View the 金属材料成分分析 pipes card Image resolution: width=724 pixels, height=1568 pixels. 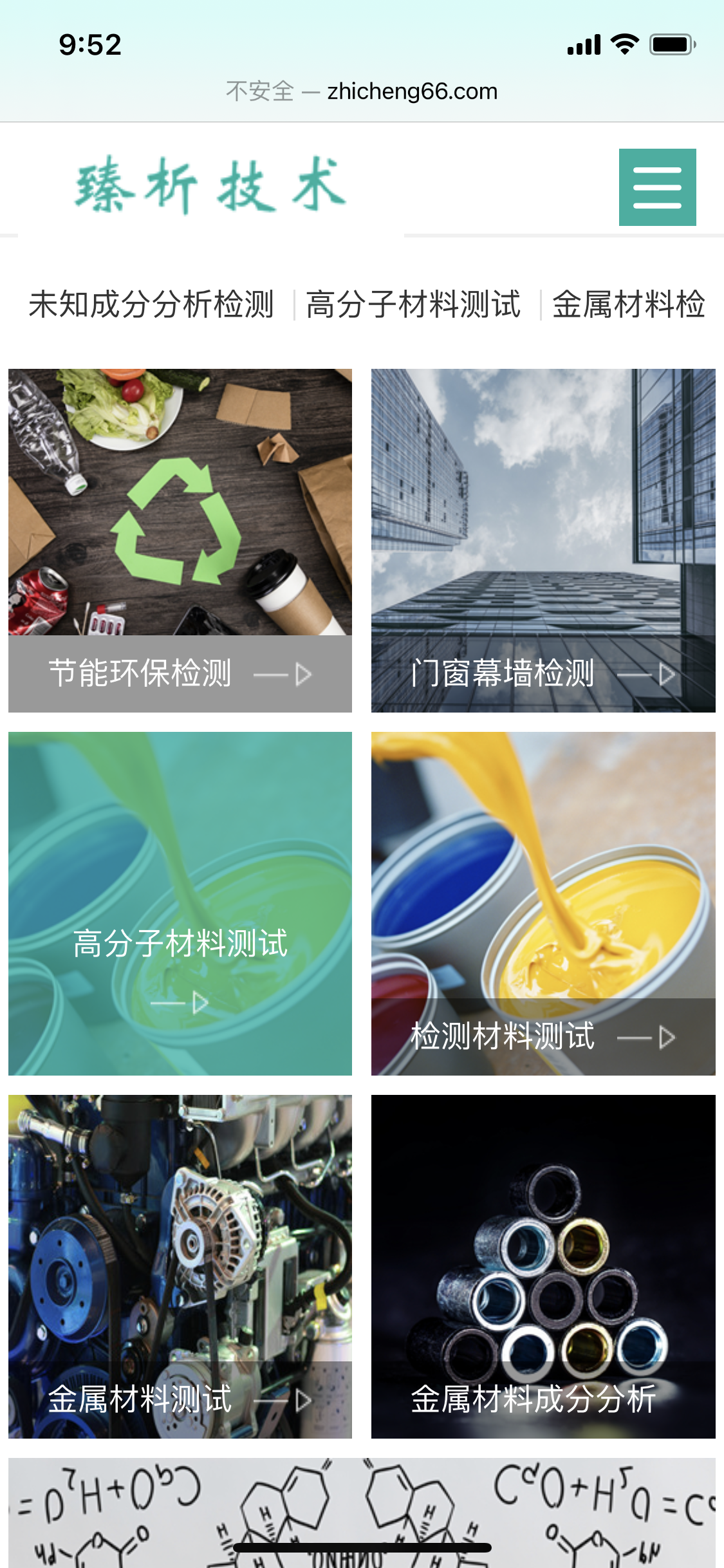(x=543, y=1266)
